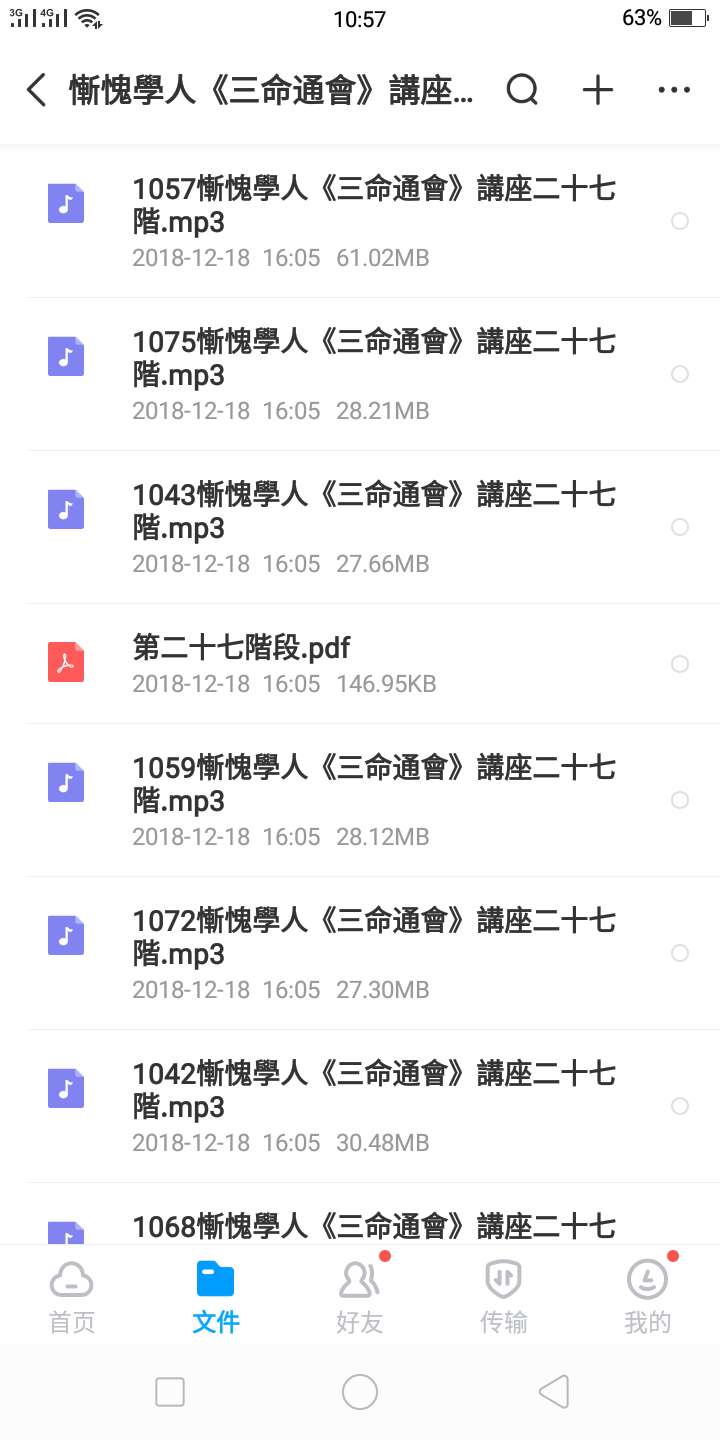720x1440 pixels.
Task: Switch to the 我的 tab
Action: 648,1297
